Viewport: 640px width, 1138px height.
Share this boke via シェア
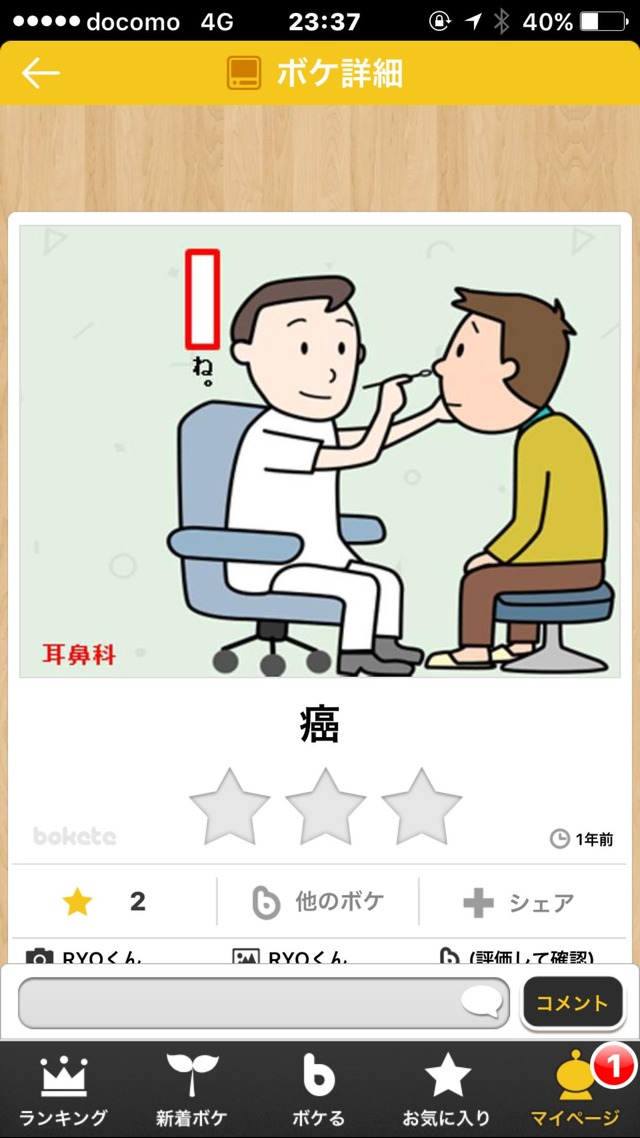[519, 902]
